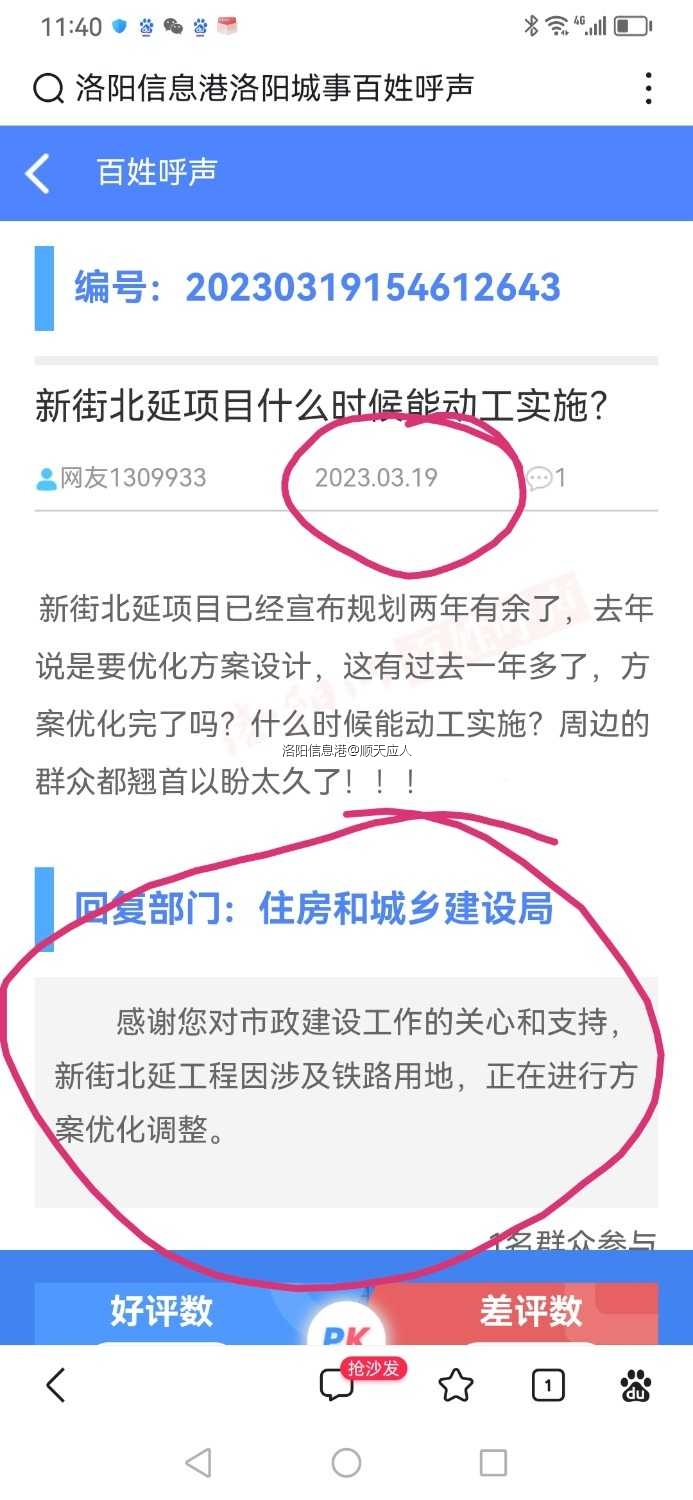Go back using the browser toolbar arrow
Image resolution: width=693 pixels, height=1500 pixels.
56,1385
